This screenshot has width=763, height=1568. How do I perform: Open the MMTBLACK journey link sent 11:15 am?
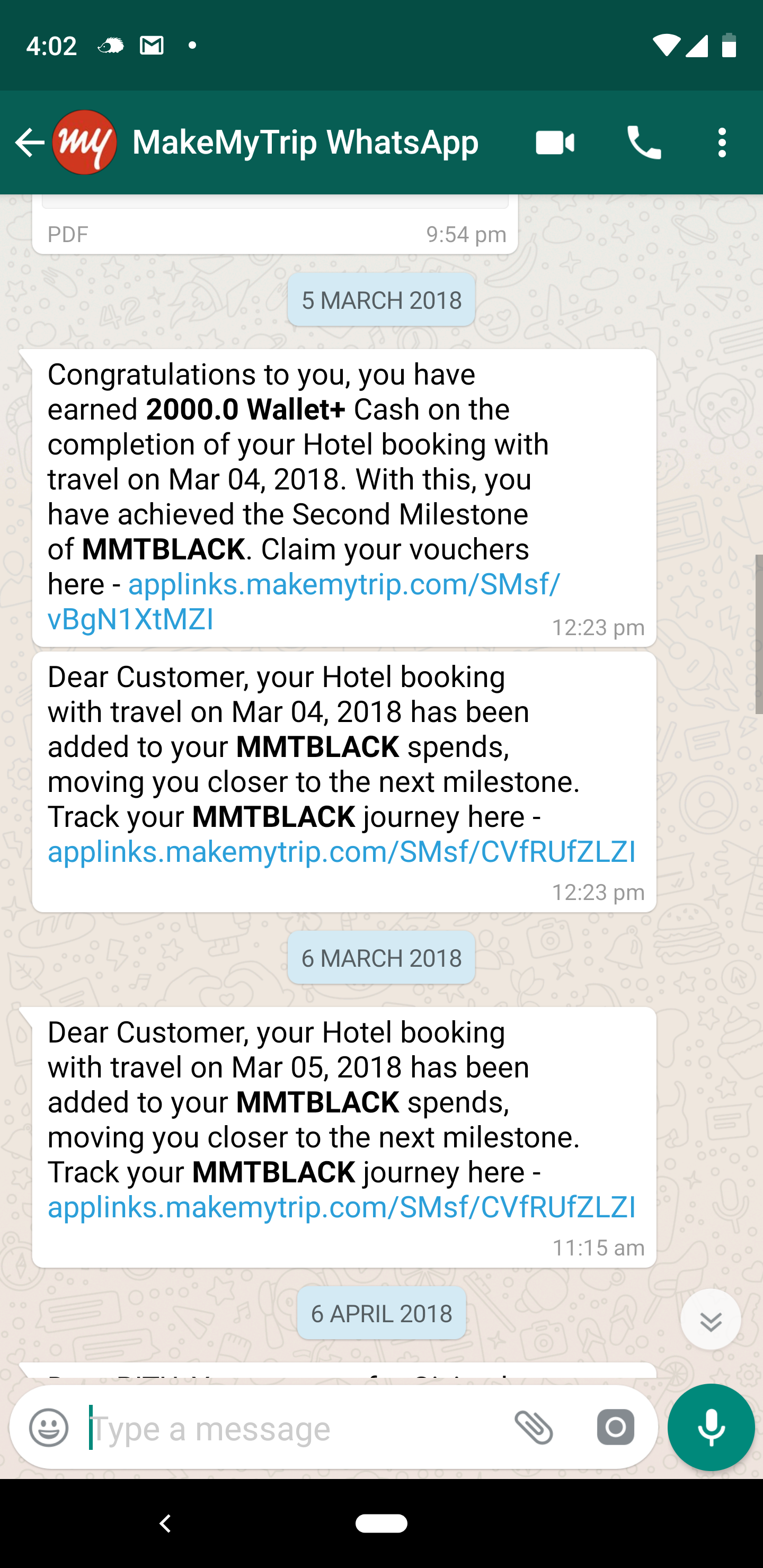tap(341, 1207)
